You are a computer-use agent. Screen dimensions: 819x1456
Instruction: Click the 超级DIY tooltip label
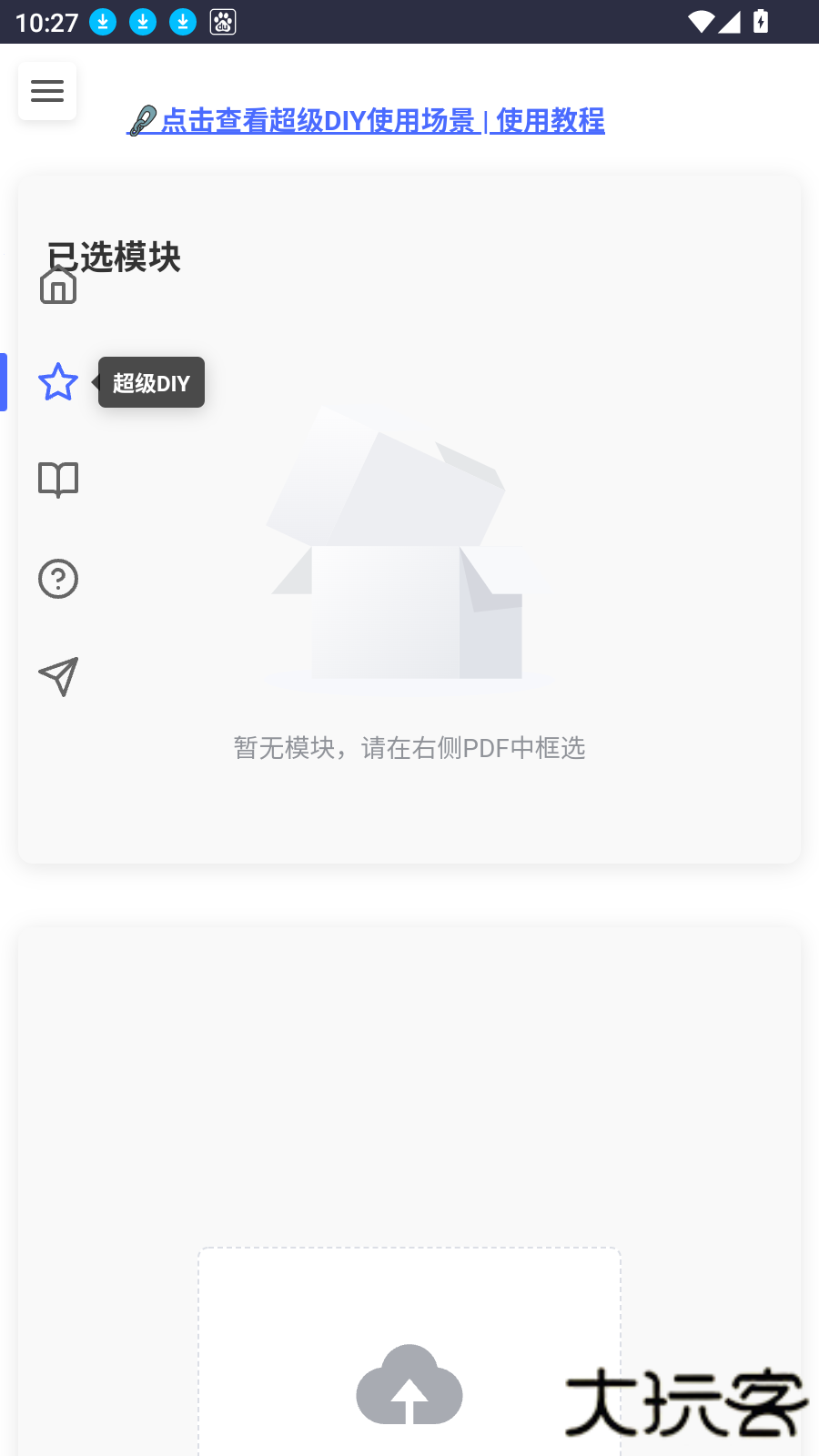[x=151, y=383]
